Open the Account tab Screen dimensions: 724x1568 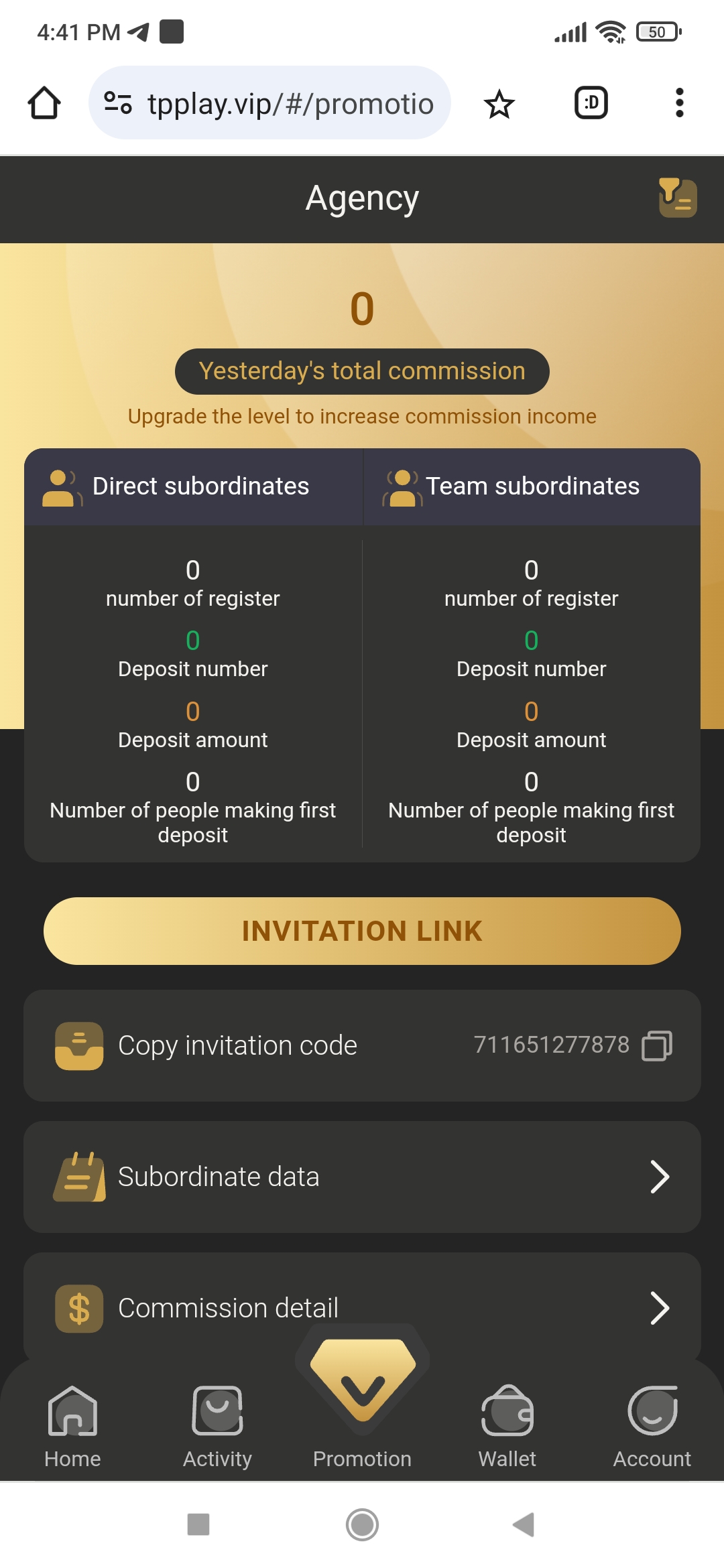coord(652,1427)
